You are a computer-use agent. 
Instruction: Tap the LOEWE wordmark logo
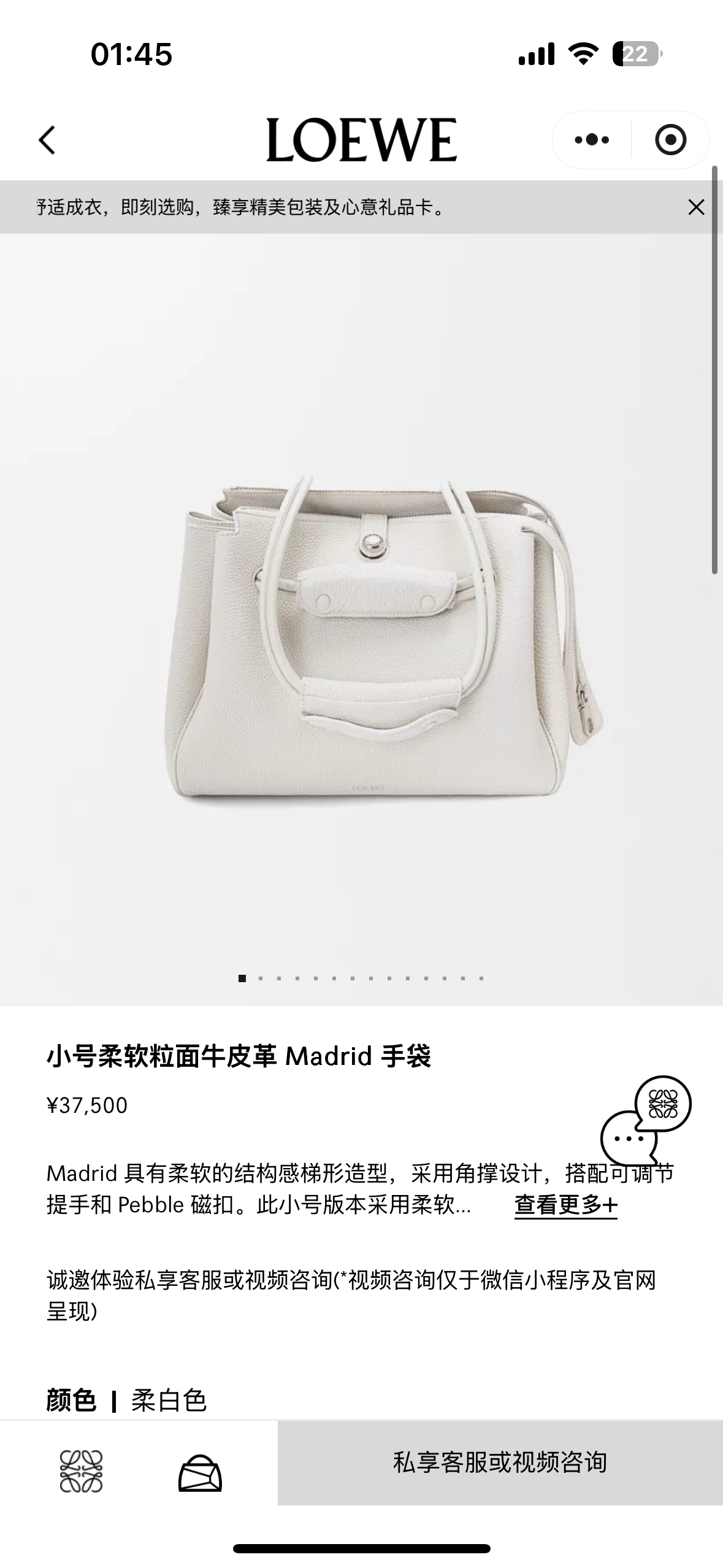pos(361,139)
